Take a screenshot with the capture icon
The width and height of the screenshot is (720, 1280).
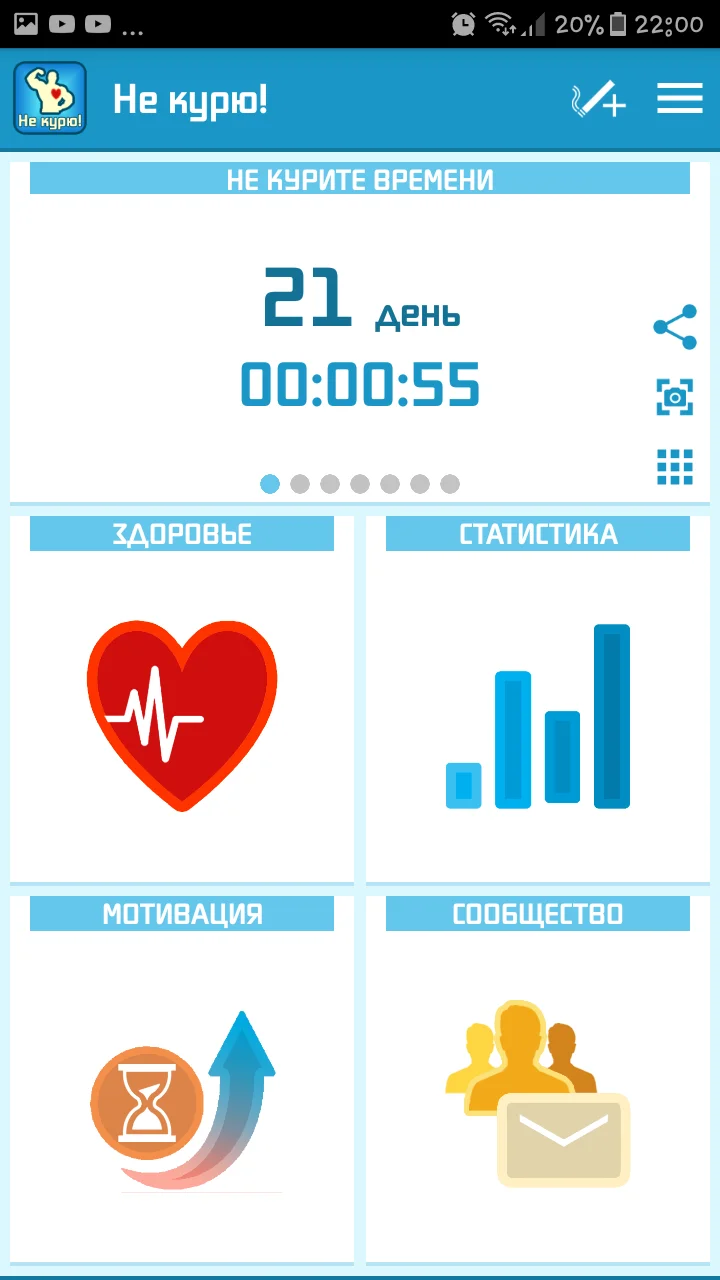point(674,396)
